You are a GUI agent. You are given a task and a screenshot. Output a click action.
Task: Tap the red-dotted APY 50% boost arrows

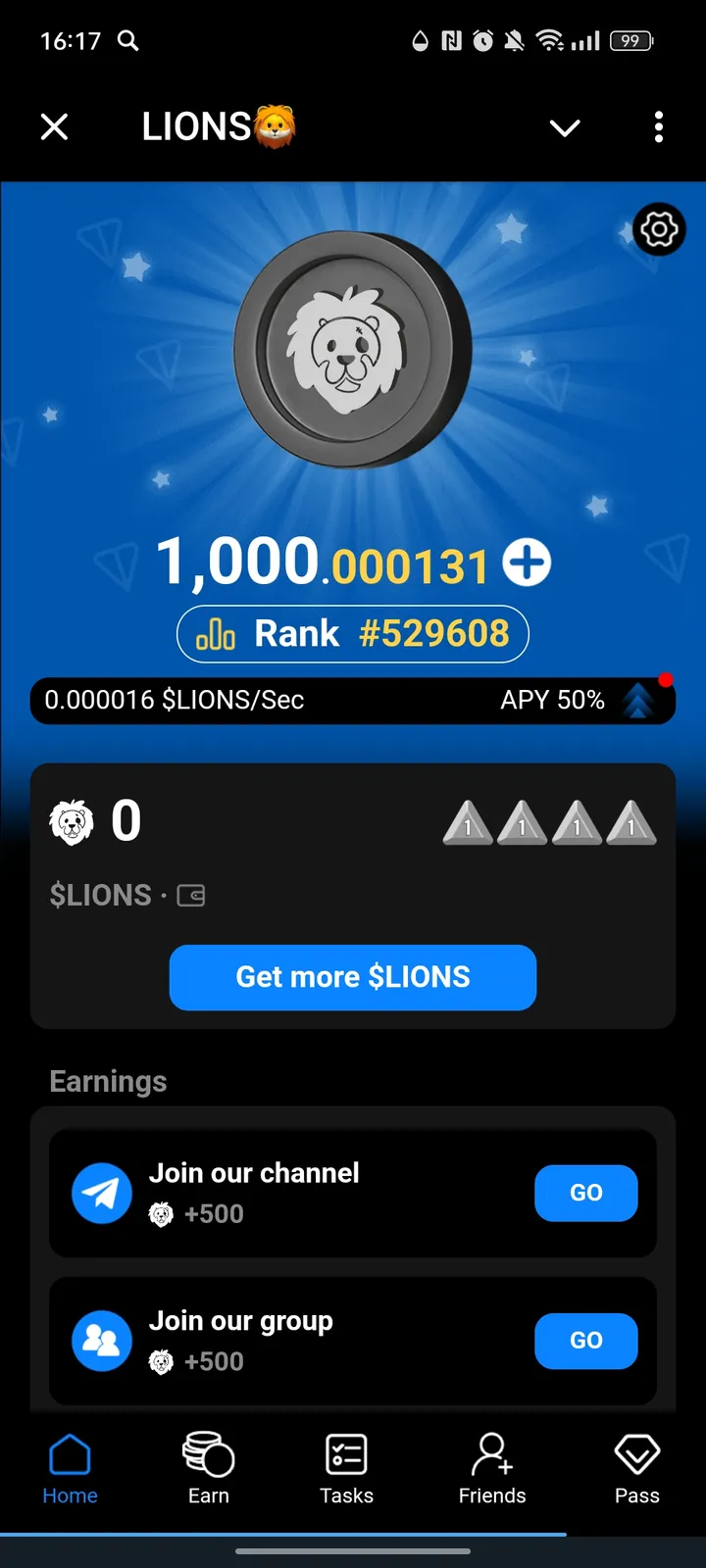(x=638, y=700)
